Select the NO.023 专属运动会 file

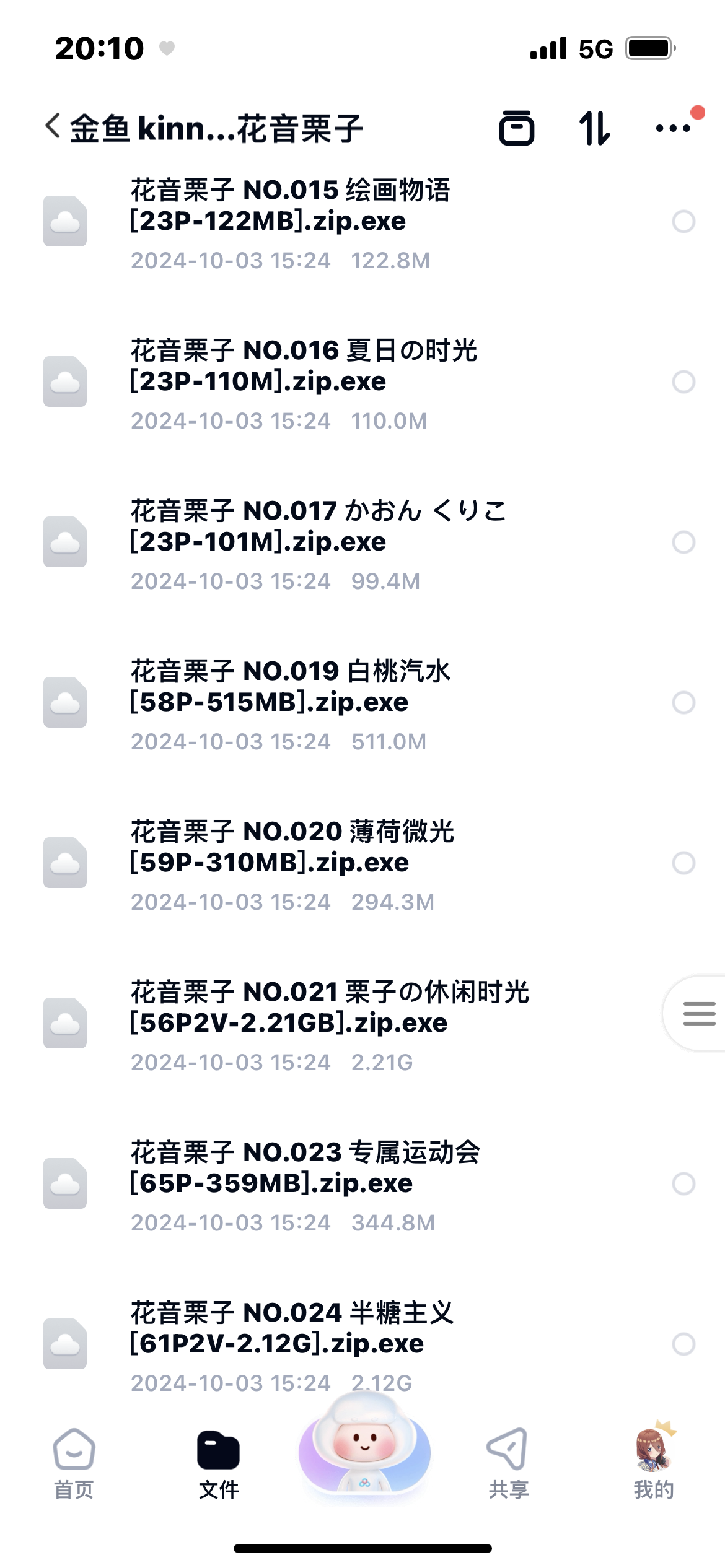[683, 1183]
